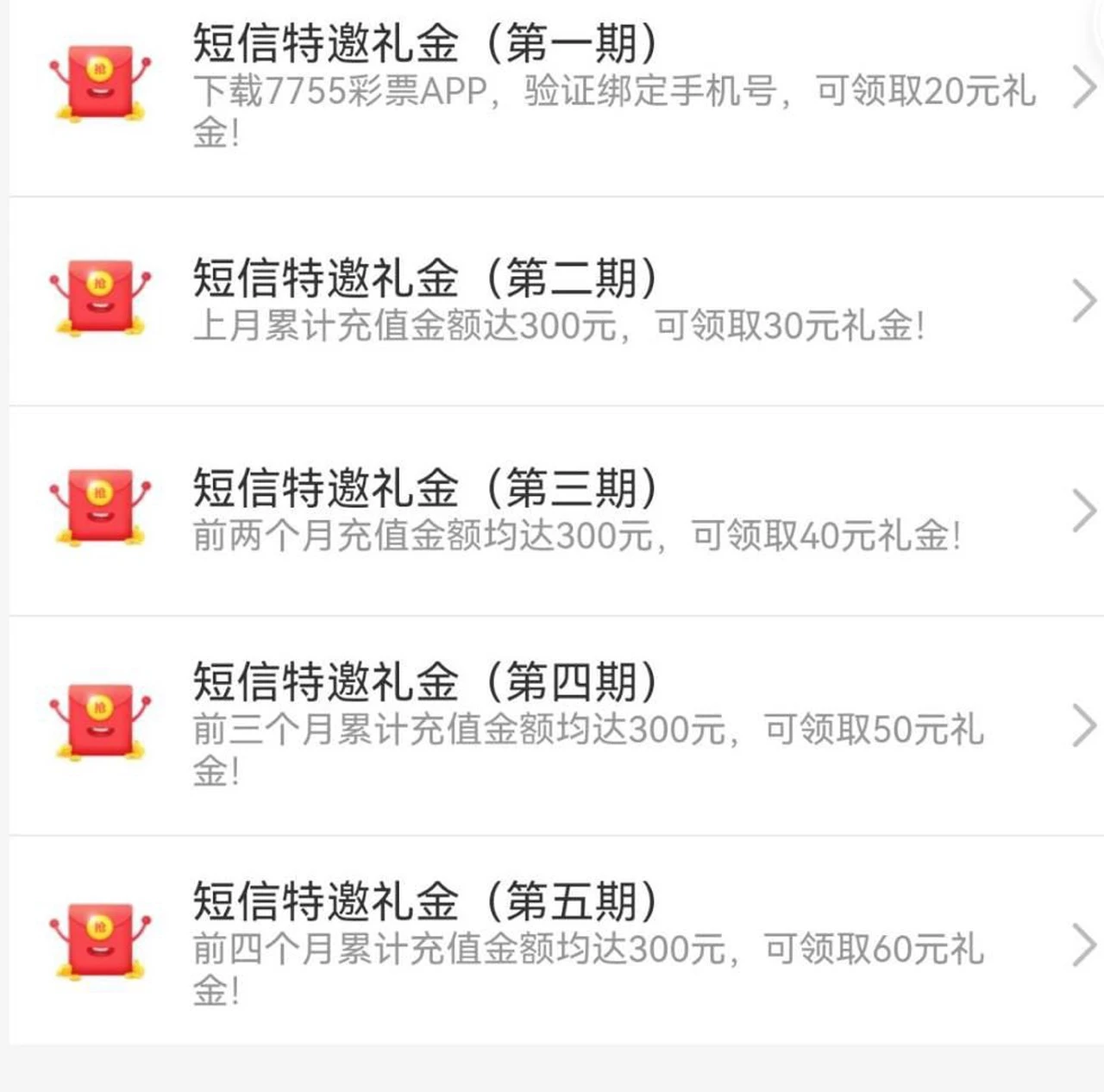1104x1092 pixels.
Task: Select 短信特邀礼金（第三期）offer
Action: click(552, 511)
